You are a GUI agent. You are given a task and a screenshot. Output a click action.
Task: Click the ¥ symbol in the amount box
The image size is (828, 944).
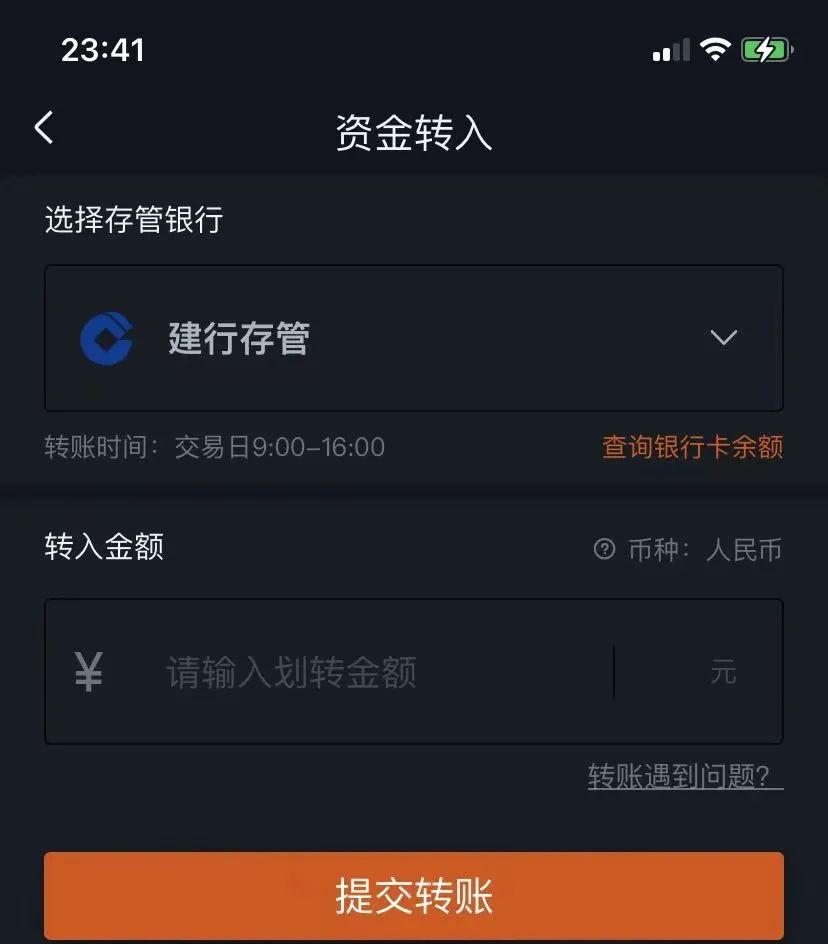pyautogui.click(x=89, y=671)
